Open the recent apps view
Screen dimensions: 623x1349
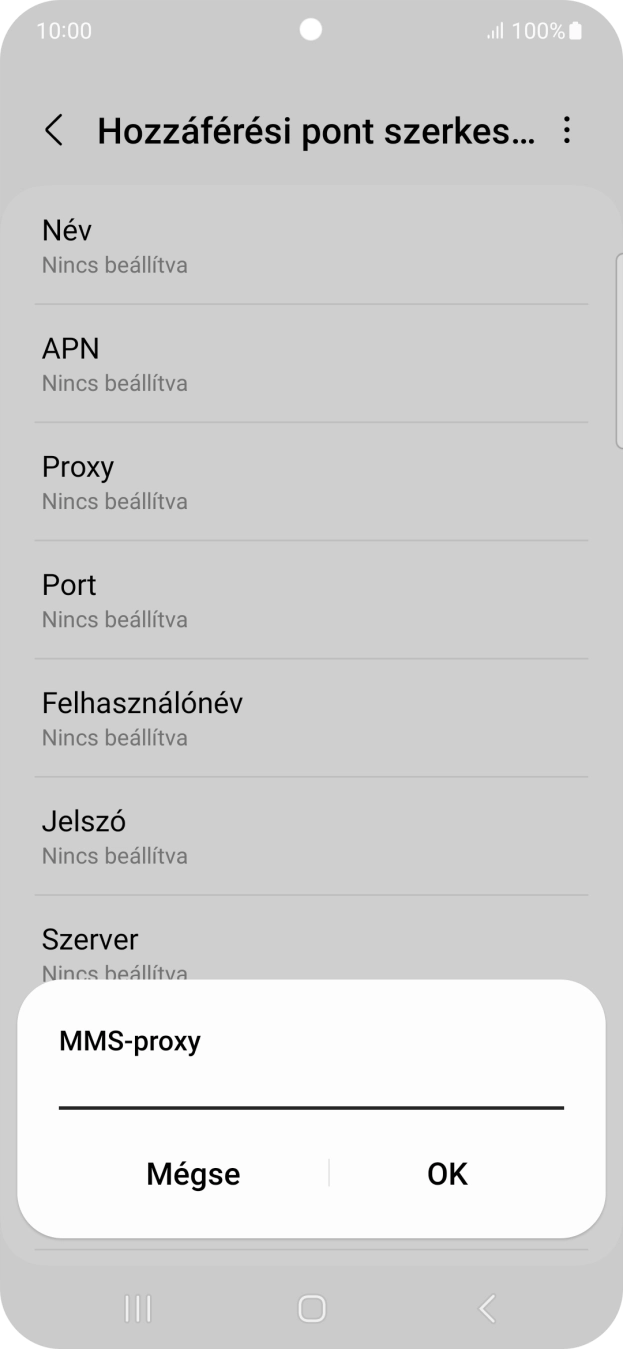coord(137,1308)
